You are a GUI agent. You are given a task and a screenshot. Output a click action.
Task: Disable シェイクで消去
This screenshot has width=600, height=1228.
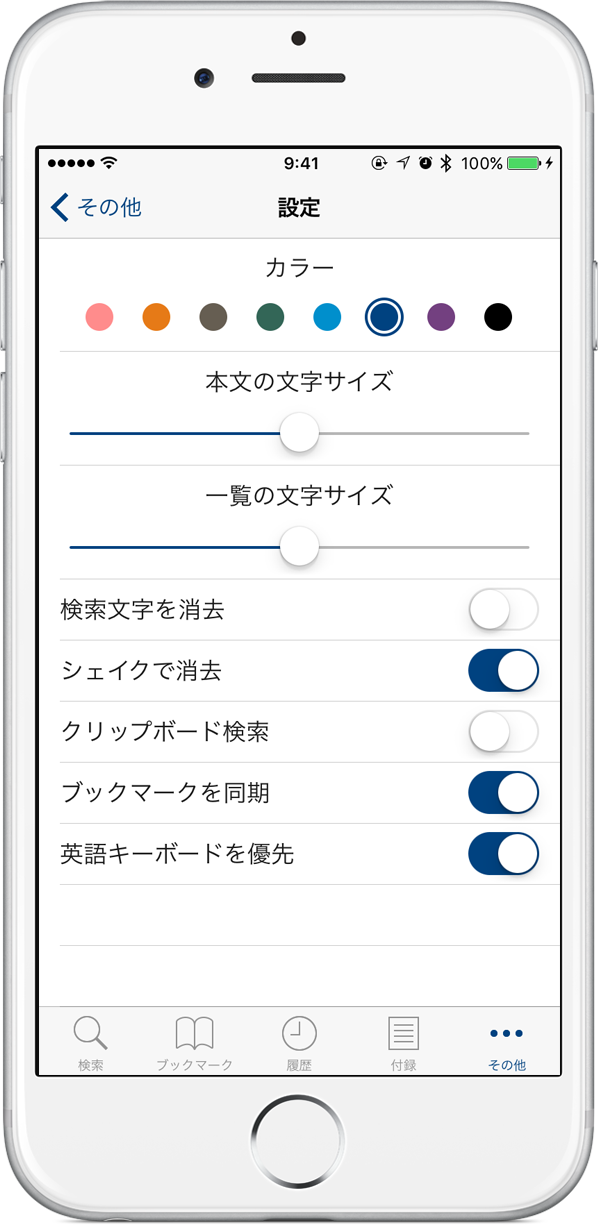pyautogui.click(x=503, y=671)
